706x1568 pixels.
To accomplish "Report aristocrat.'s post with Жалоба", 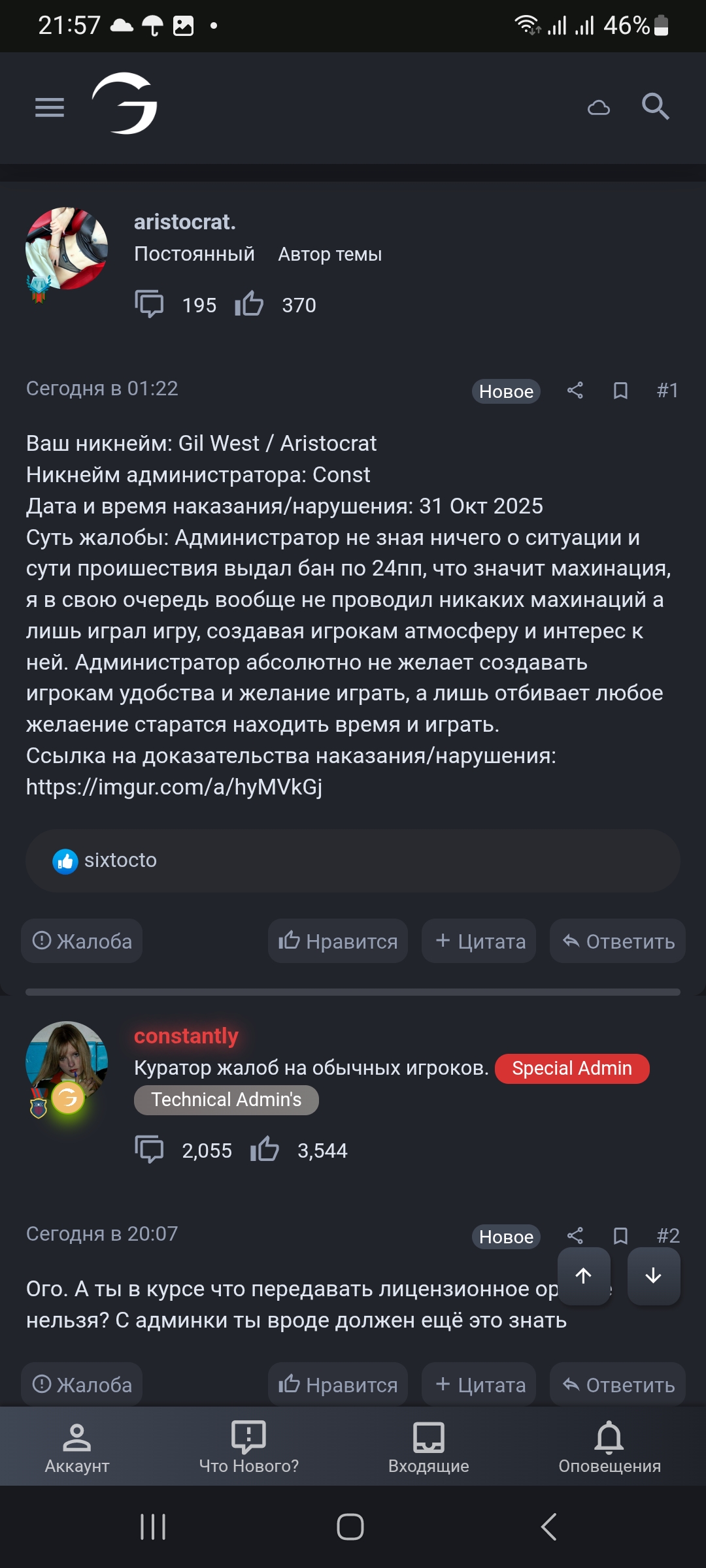I will point(82,941).
